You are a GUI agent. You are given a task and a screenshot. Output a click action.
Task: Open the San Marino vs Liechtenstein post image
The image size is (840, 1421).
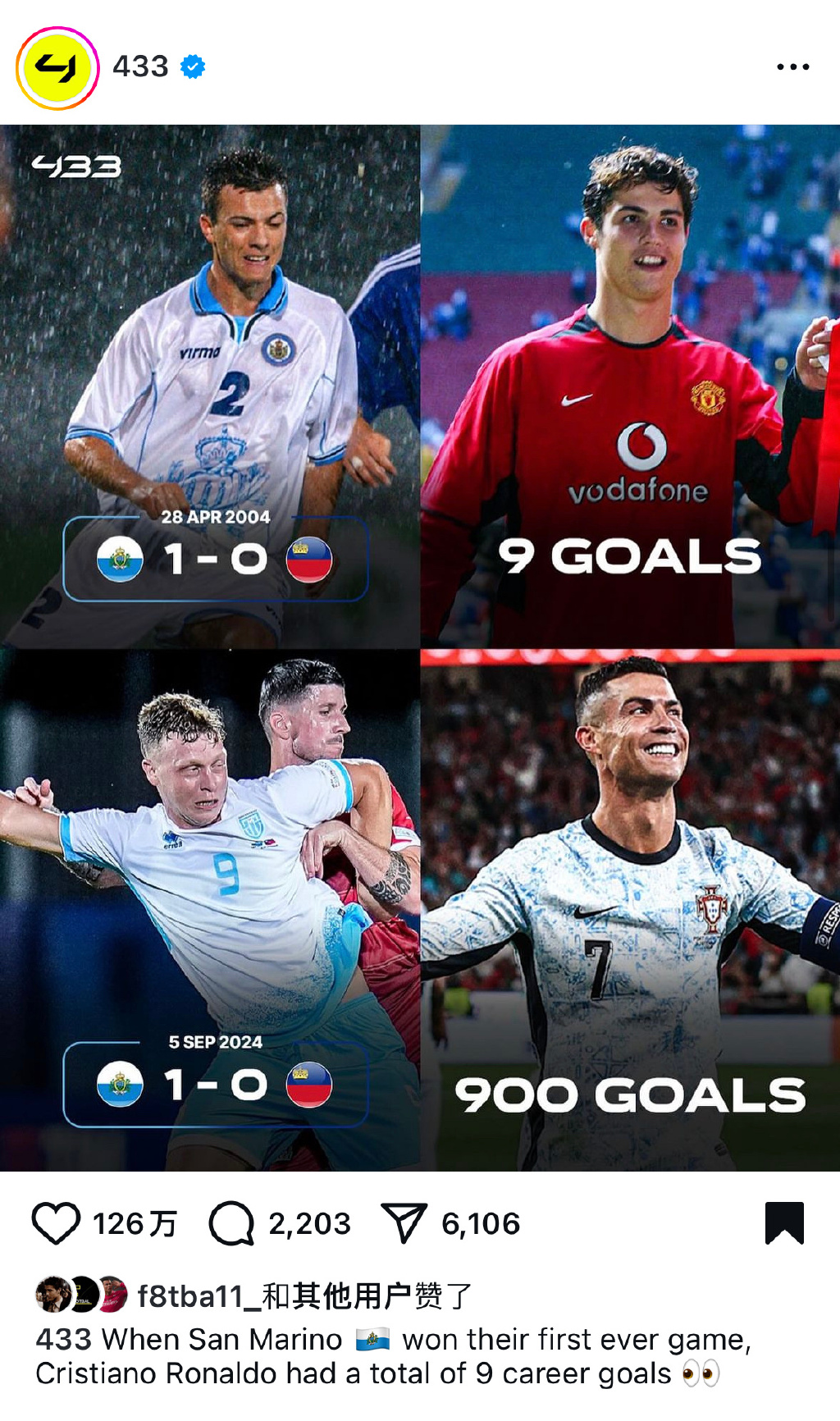point(420,648)
